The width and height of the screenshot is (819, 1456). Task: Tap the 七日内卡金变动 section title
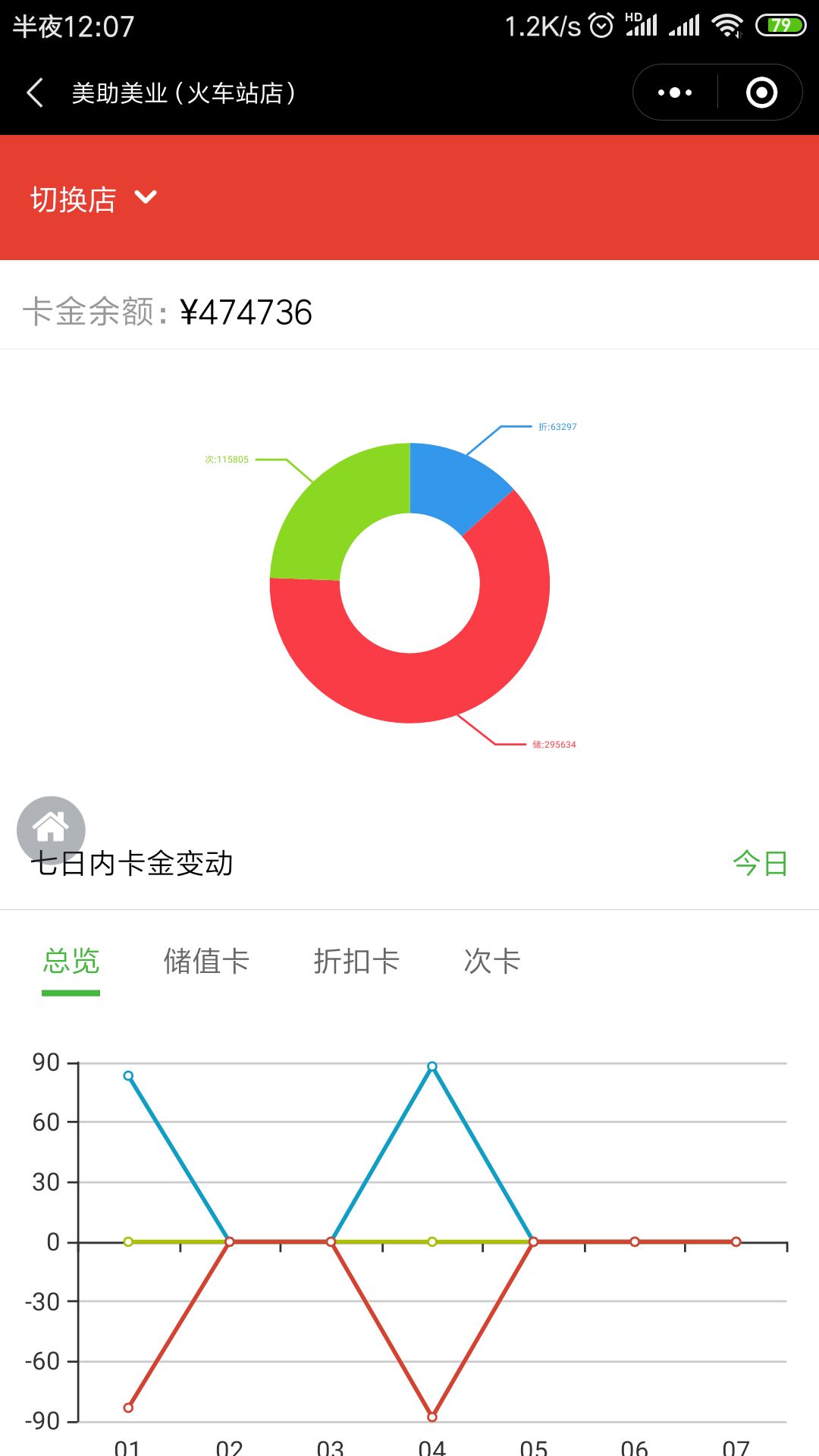pyautogui.click(x=133, y=863)
